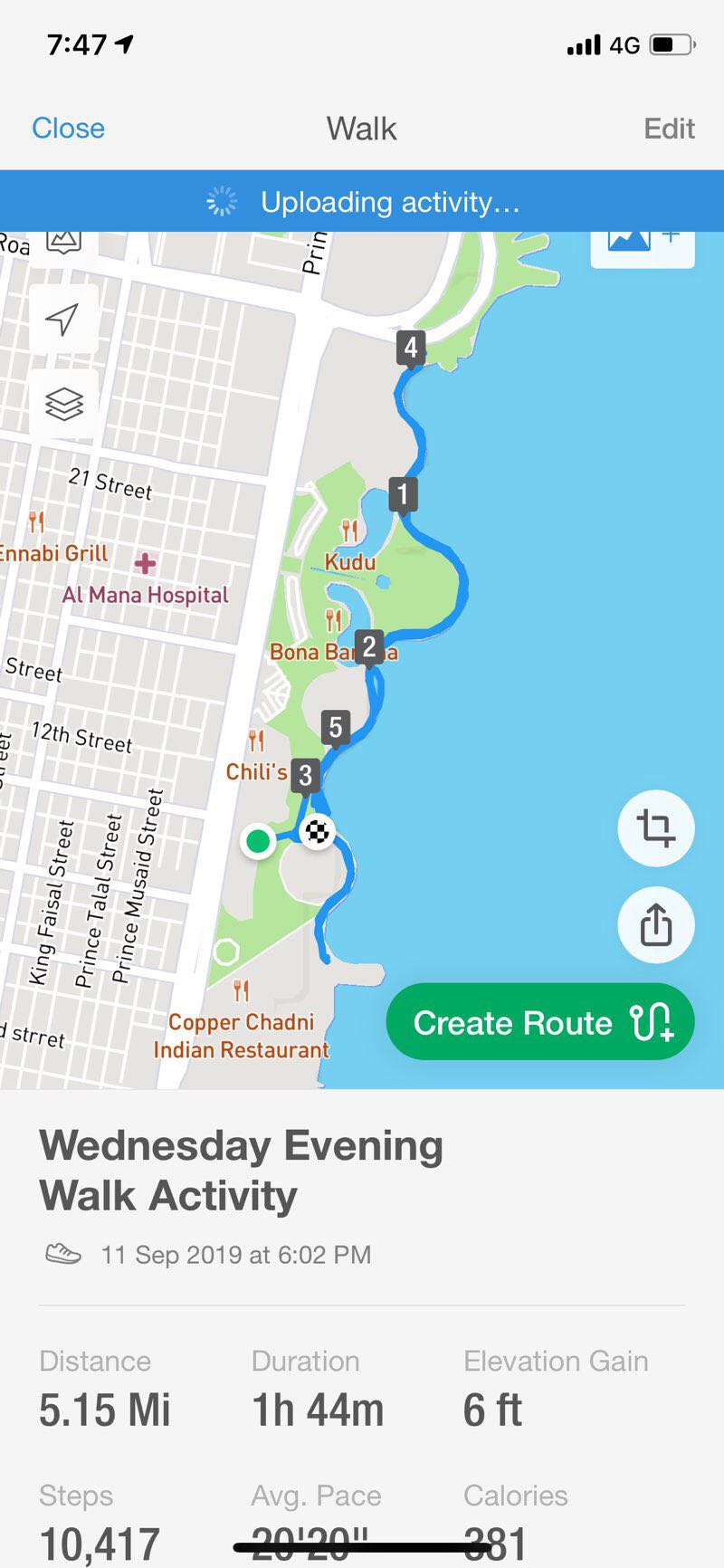Tap the map type icon above location arrow
Viewport: 724px width, 1568px height.
[63, 243]
